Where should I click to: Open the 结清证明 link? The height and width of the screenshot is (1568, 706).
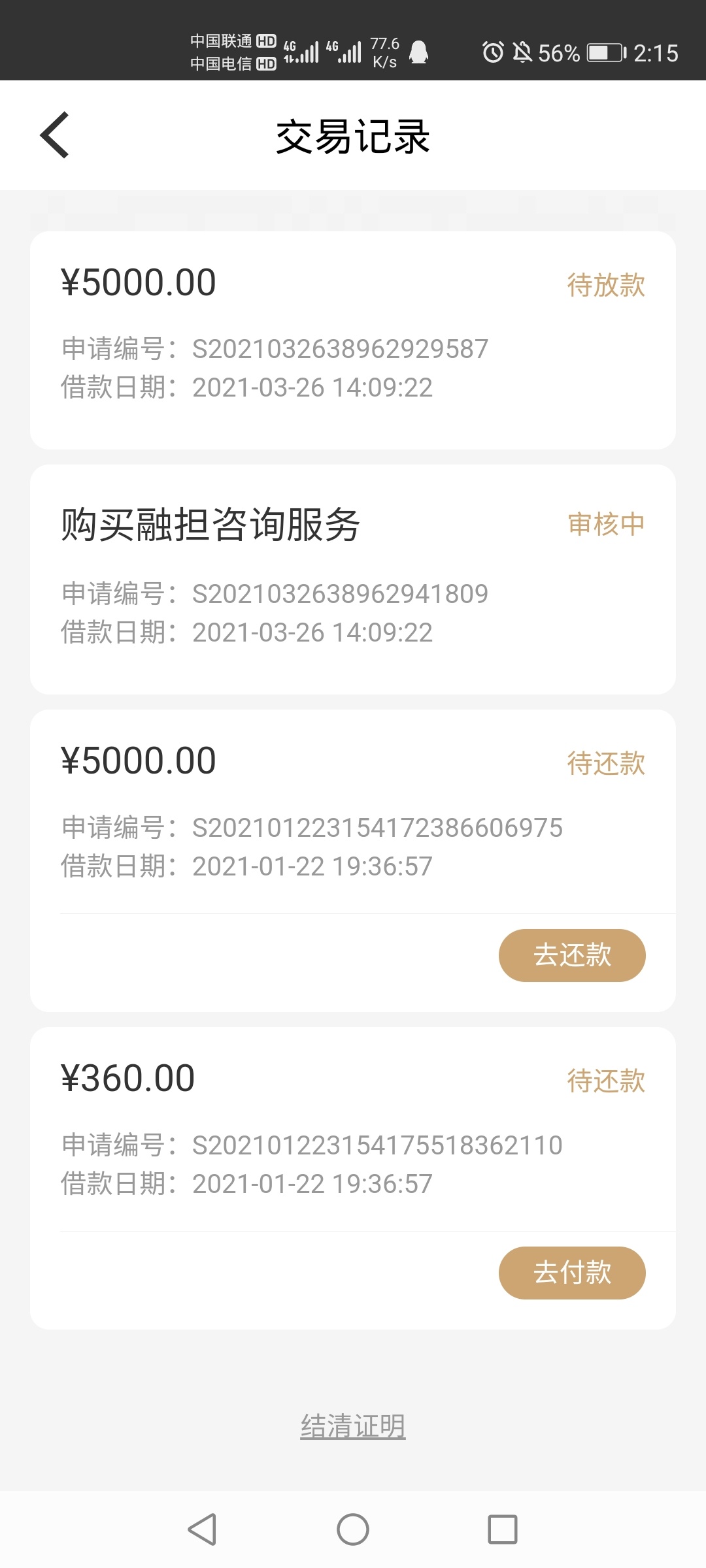pos(353,1426)
